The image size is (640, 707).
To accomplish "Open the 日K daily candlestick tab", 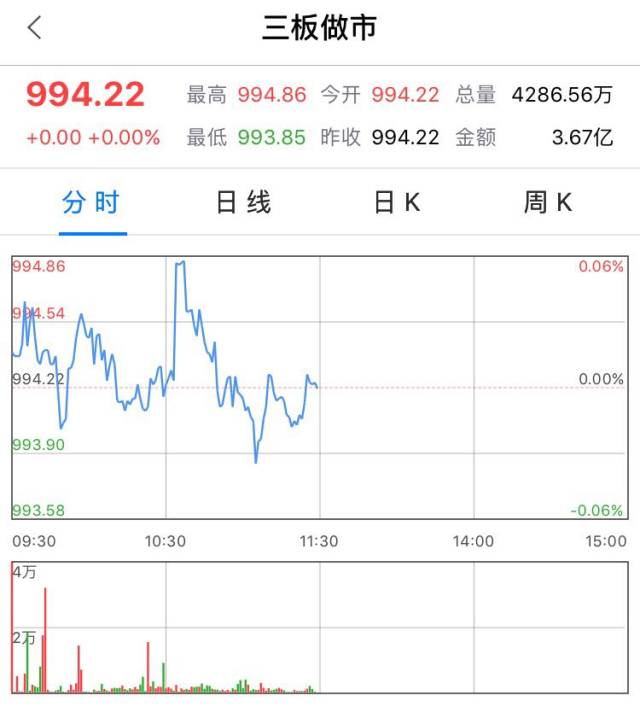I will 397,203.
